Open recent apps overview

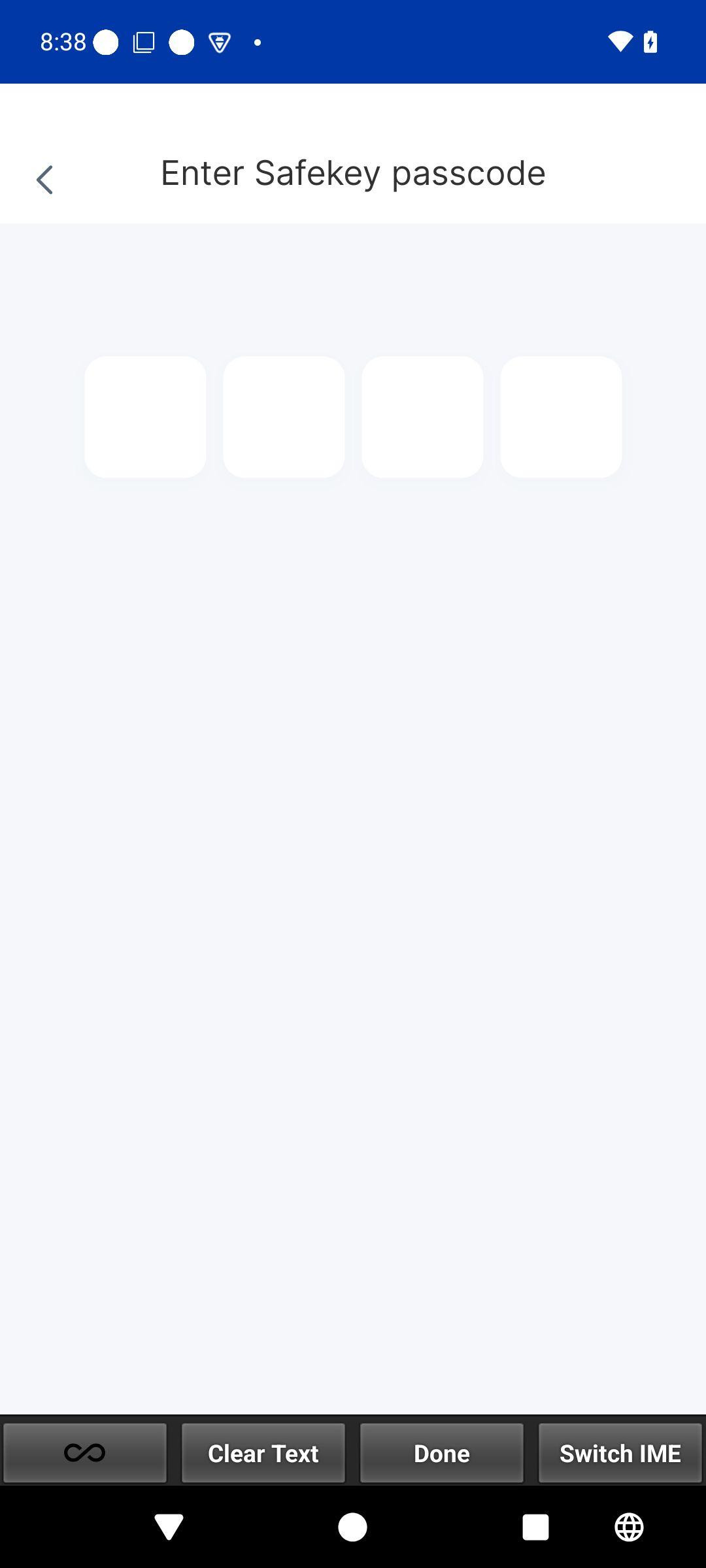tap(535, 1527)
